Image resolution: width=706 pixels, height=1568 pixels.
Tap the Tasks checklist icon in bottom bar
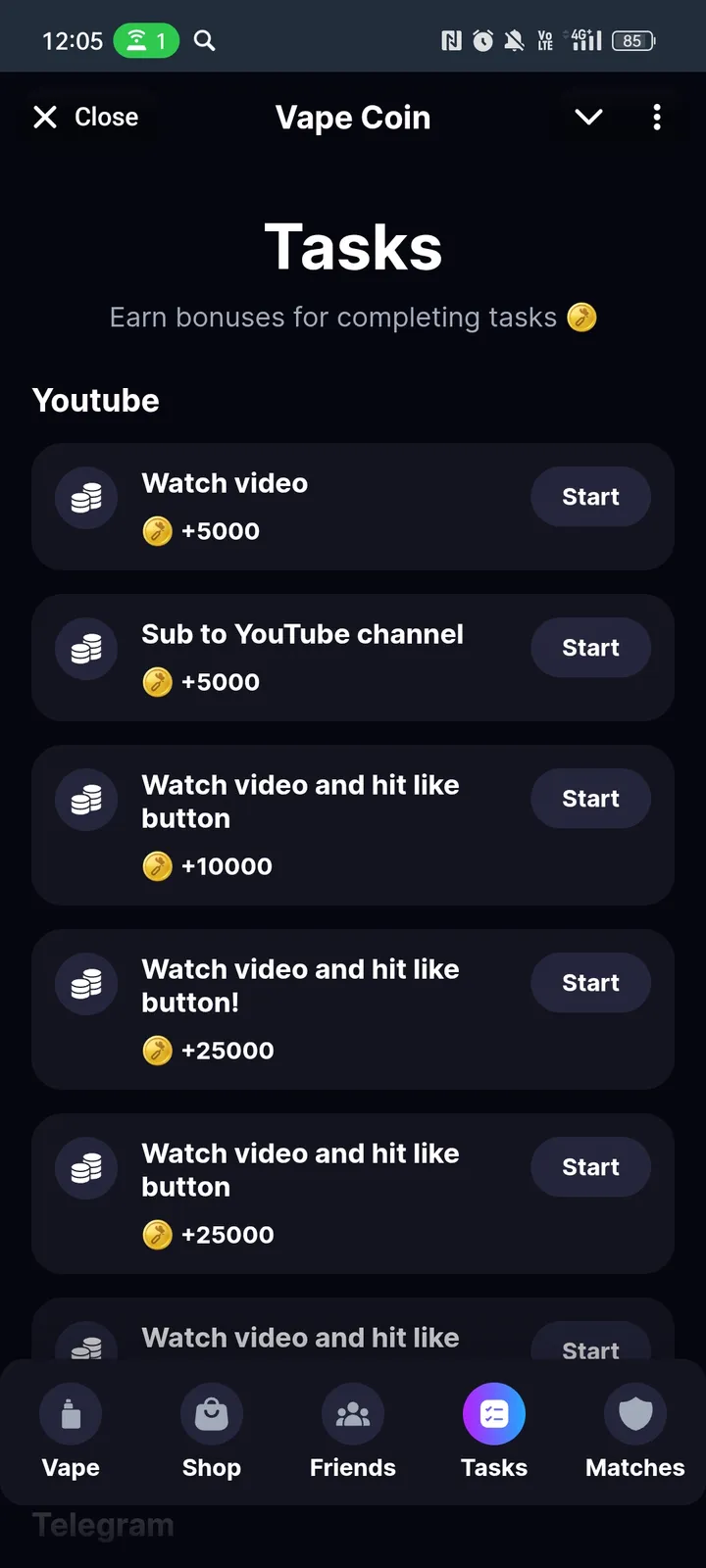coord(493,1412)
